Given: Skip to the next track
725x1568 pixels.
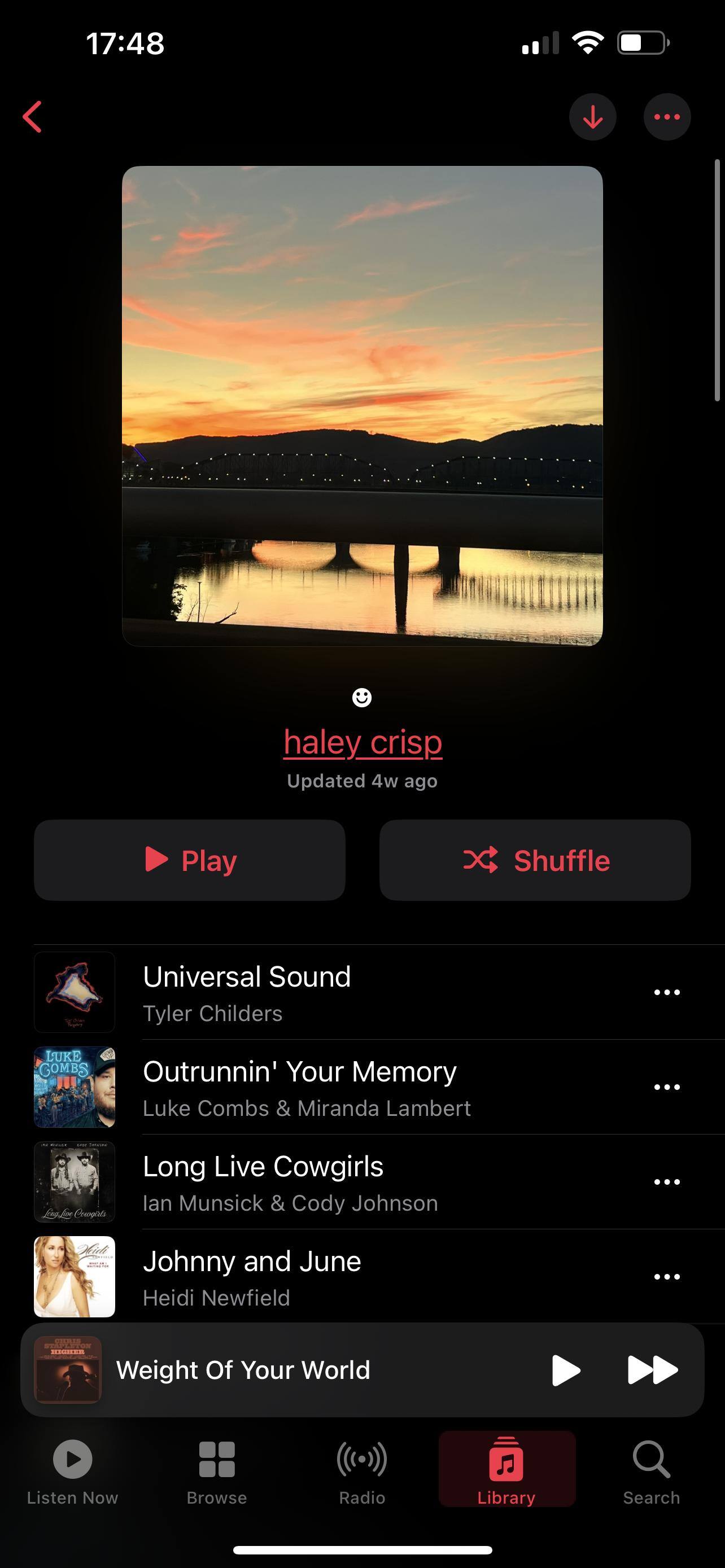Looking at the screenshot, I should click(652, 1370).
